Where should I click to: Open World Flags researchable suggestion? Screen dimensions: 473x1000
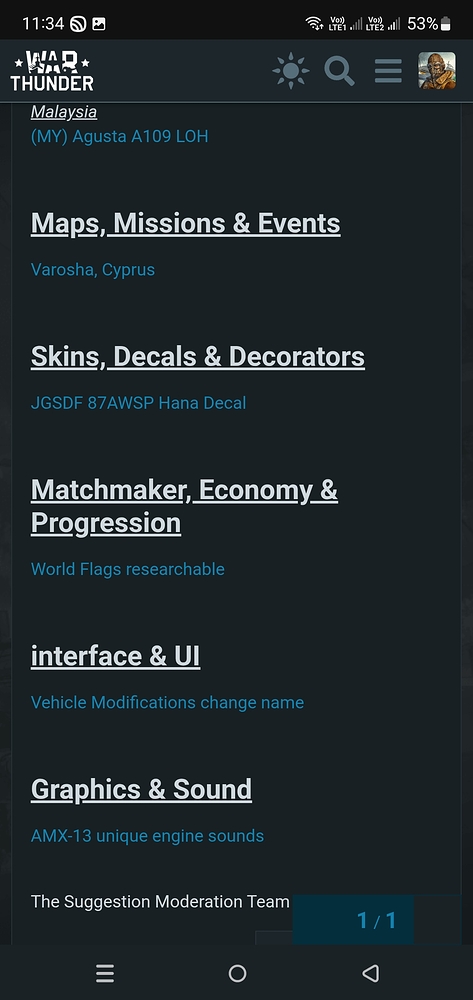point(127,569)
